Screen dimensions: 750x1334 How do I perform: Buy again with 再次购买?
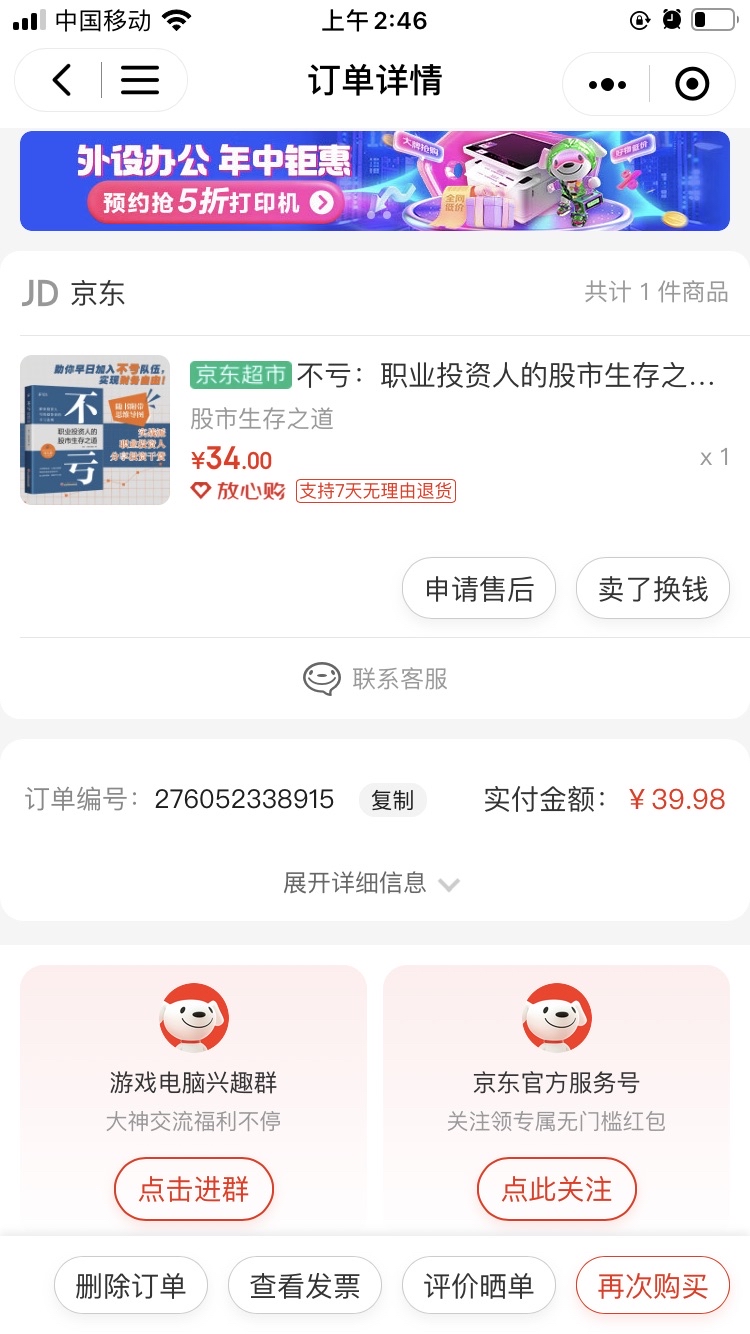(x=653, y=1285)
